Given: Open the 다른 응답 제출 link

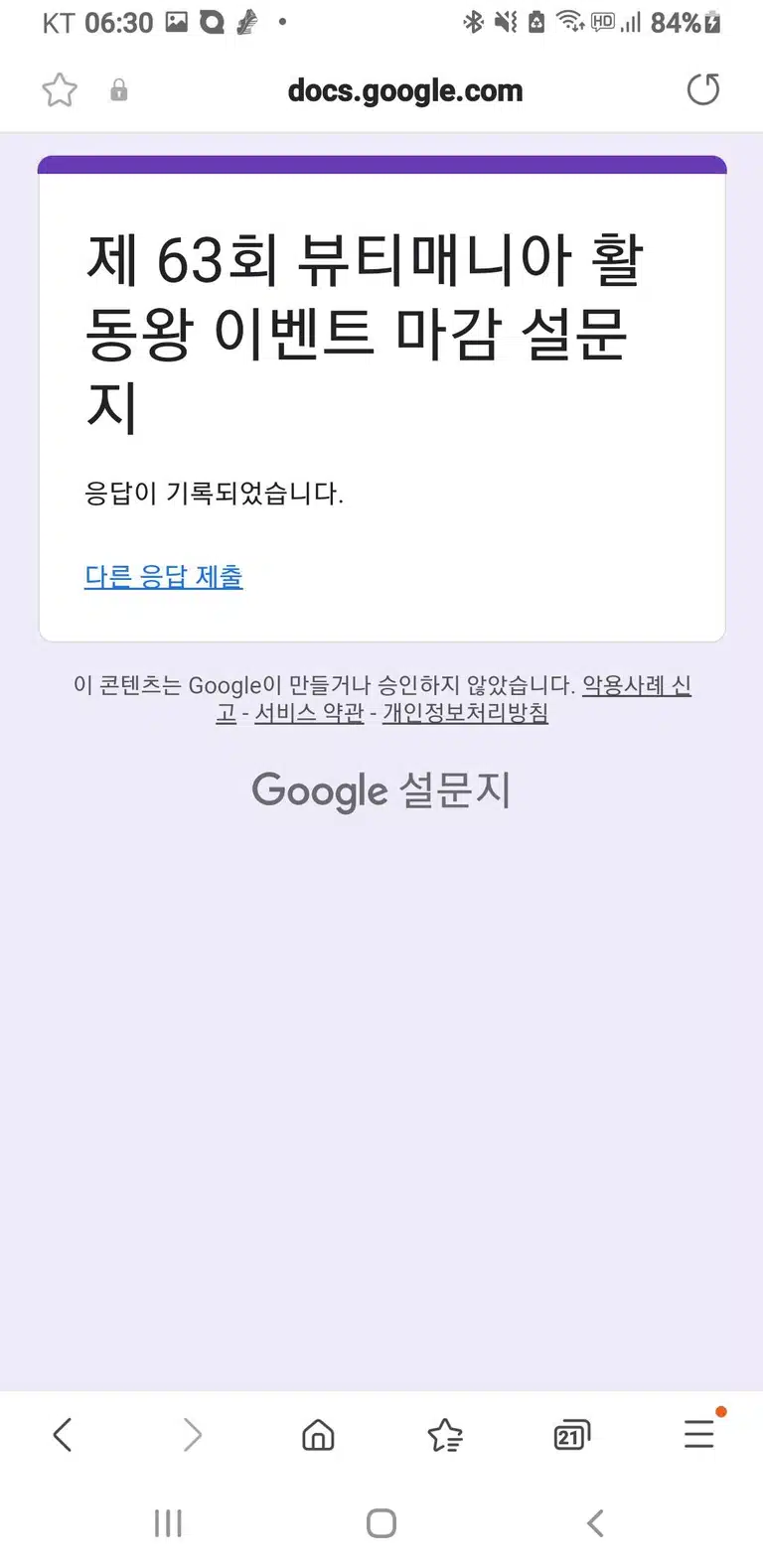Looking at the screenshot, I should coord(164,576).
